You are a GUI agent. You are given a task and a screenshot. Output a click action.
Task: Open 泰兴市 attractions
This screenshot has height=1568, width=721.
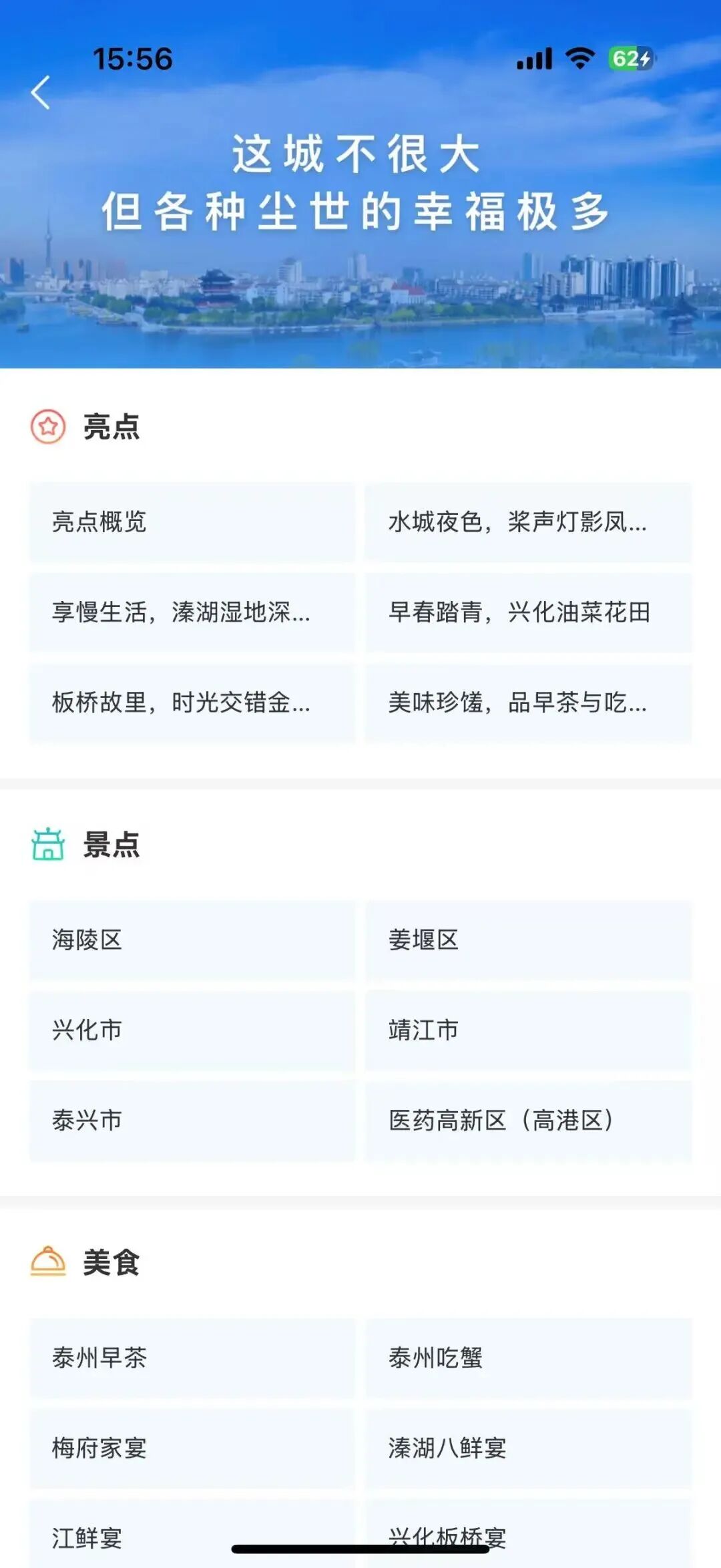coord(192,1121)
